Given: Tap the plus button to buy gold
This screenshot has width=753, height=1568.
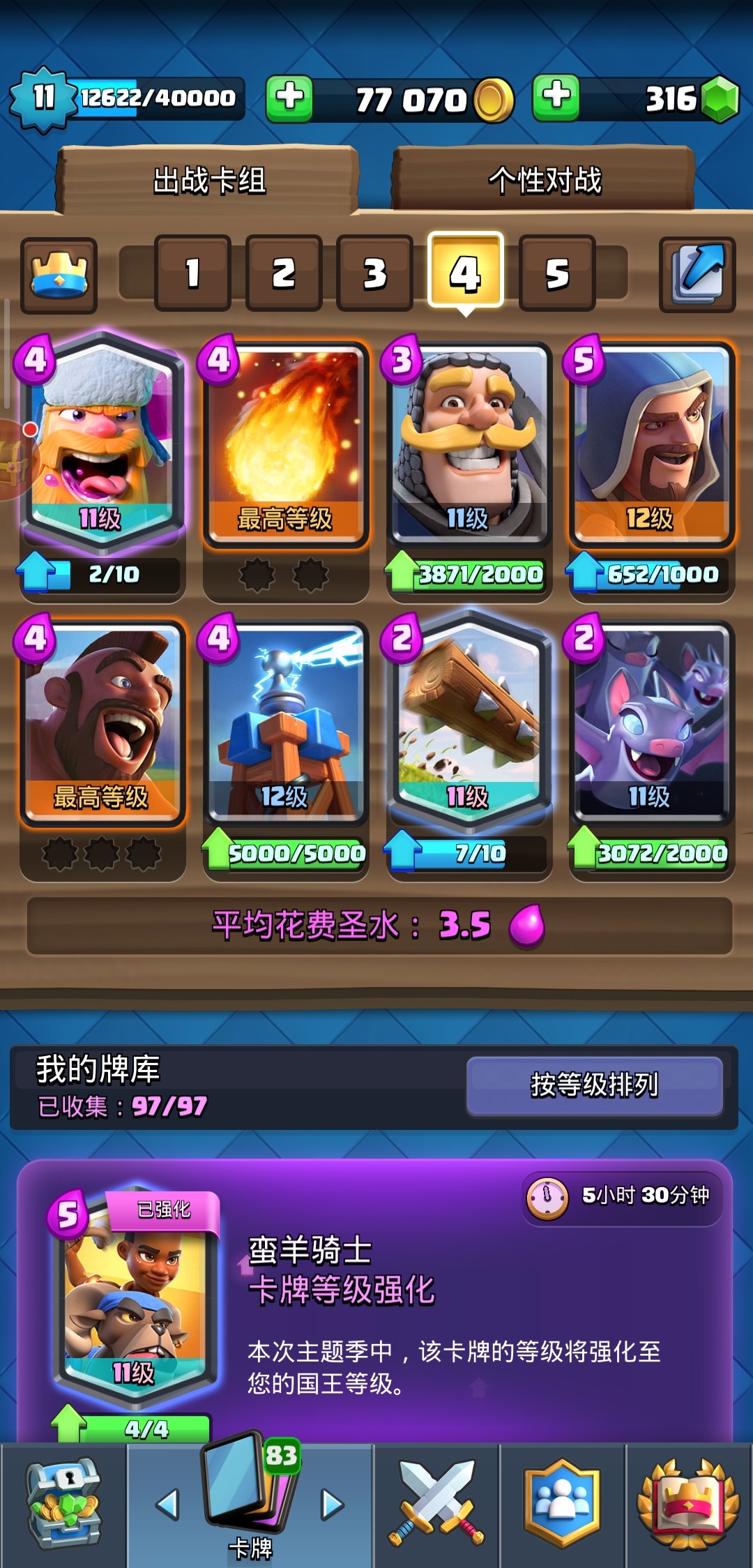Looking at the screenshot, I should 289,98.
